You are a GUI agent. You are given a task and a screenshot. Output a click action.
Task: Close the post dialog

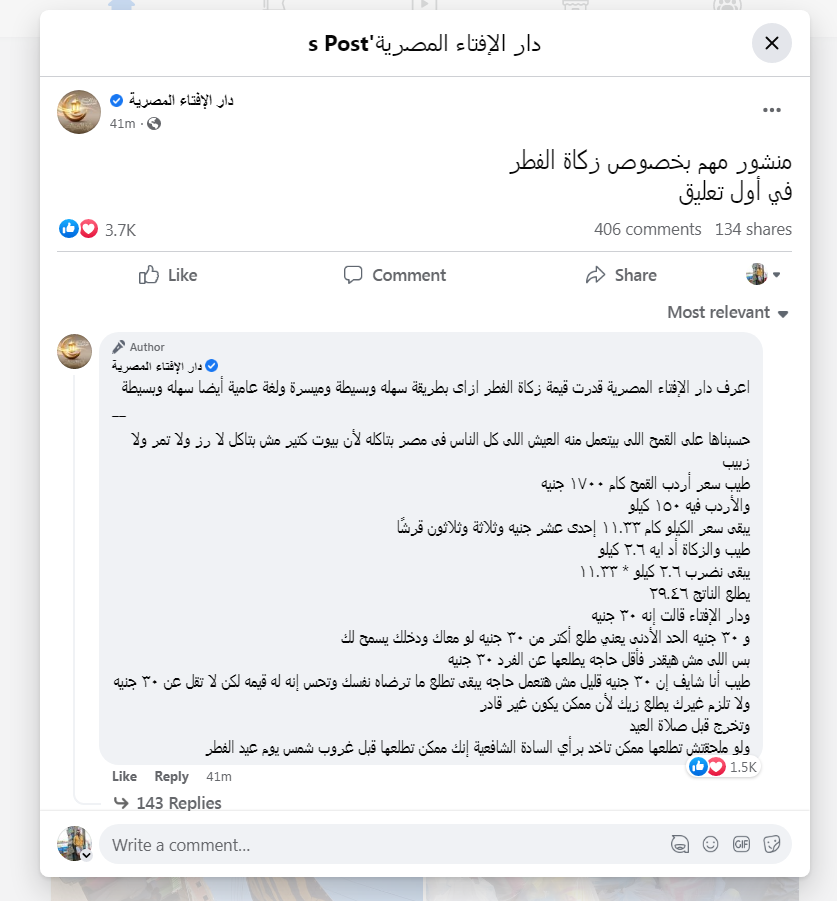[771, 43]
